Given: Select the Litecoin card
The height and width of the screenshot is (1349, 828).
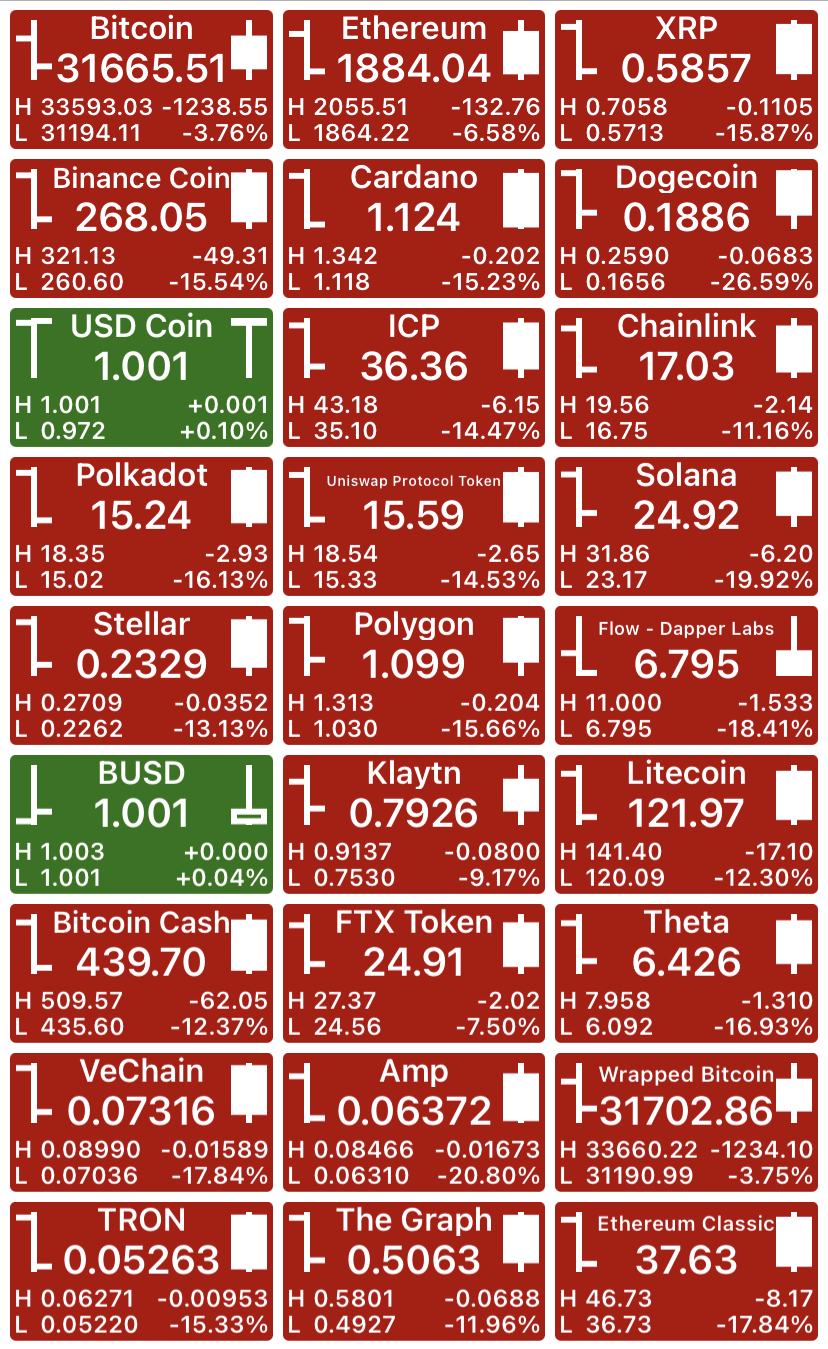Looking at the screenshot, I should [686, 825].
